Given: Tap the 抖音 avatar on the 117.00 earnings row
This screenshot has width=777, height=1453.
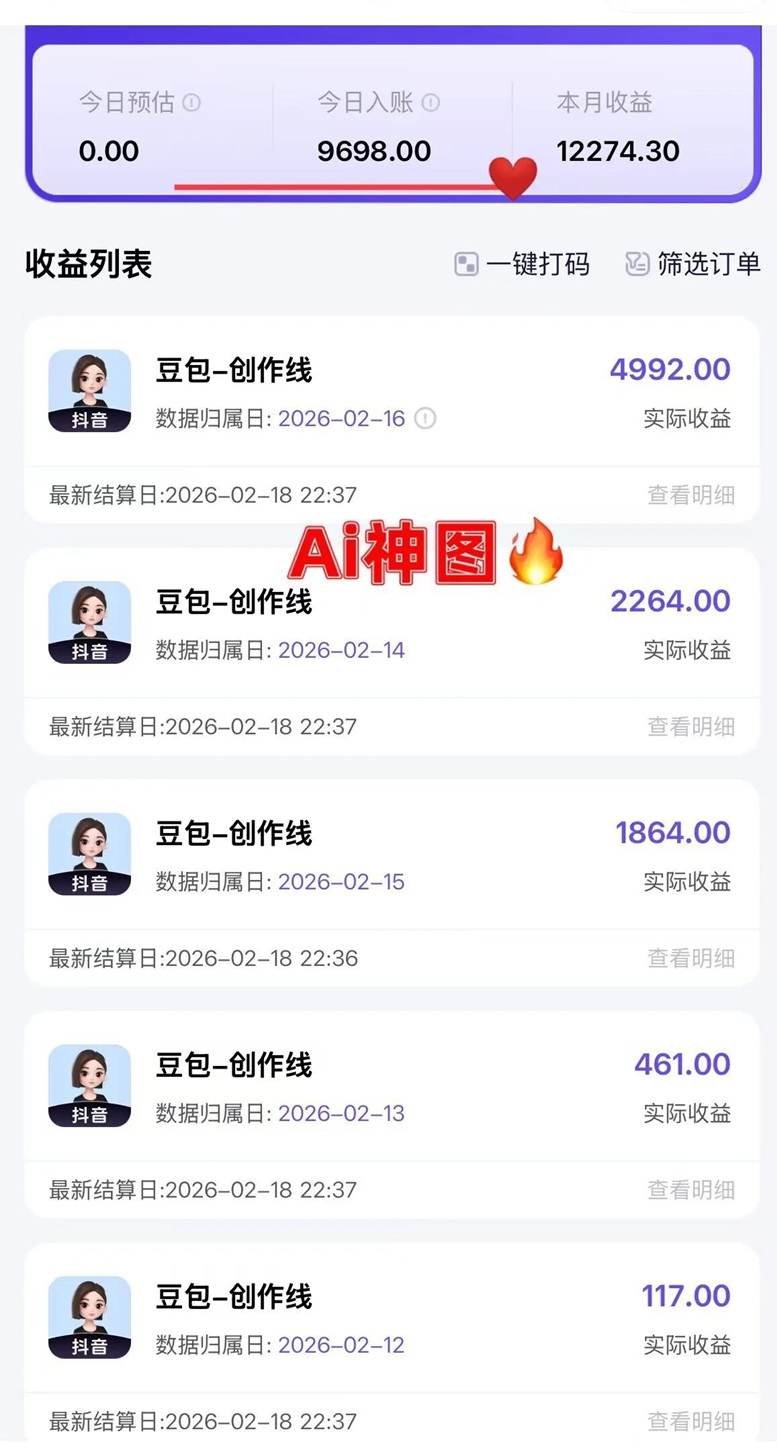Looking at the screenshot, I should click(x=89, y=1317).
